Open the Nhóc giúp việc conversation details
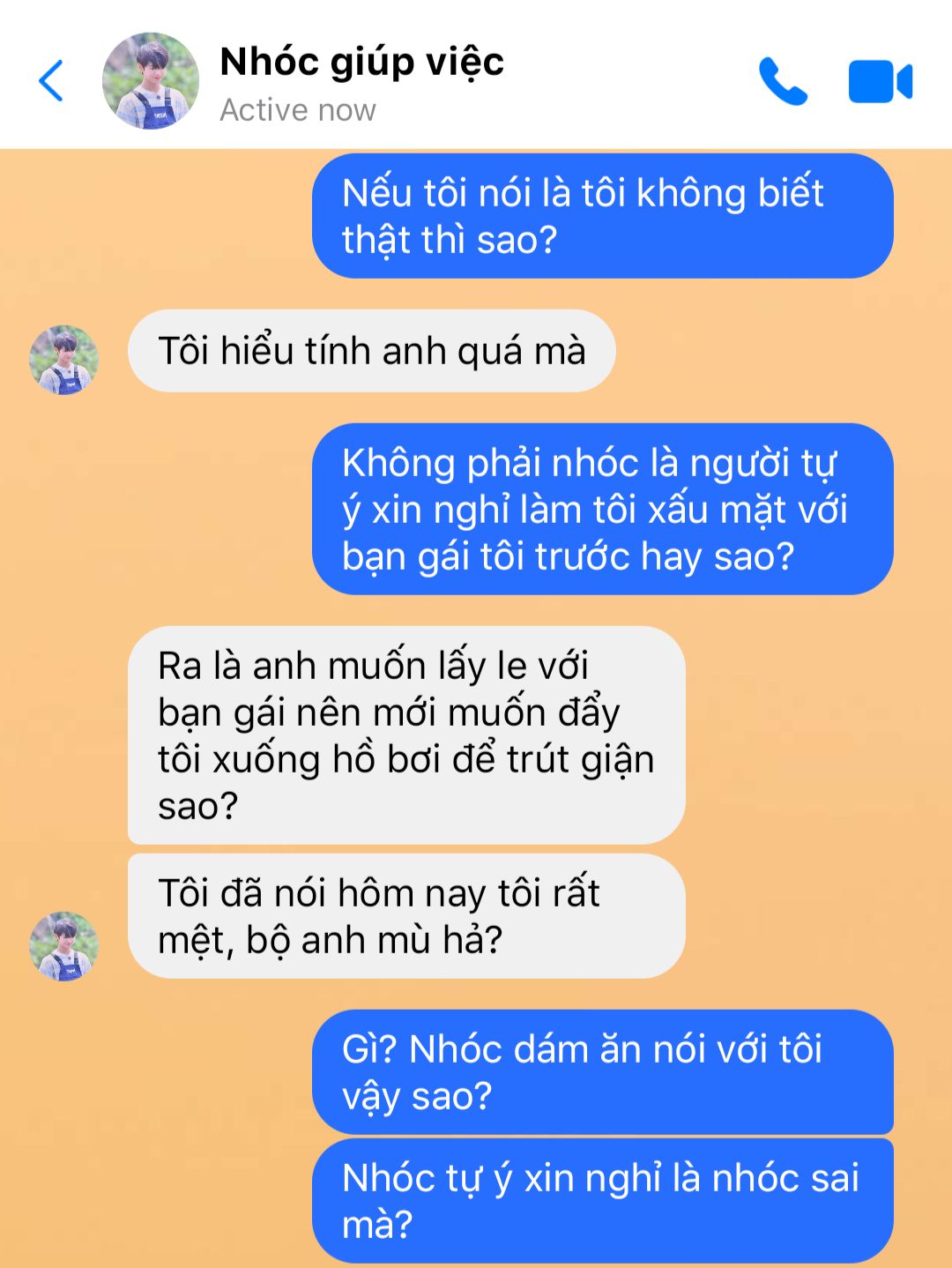Image resolution: width=952 pixels, height=1268 pixels. 361,63
